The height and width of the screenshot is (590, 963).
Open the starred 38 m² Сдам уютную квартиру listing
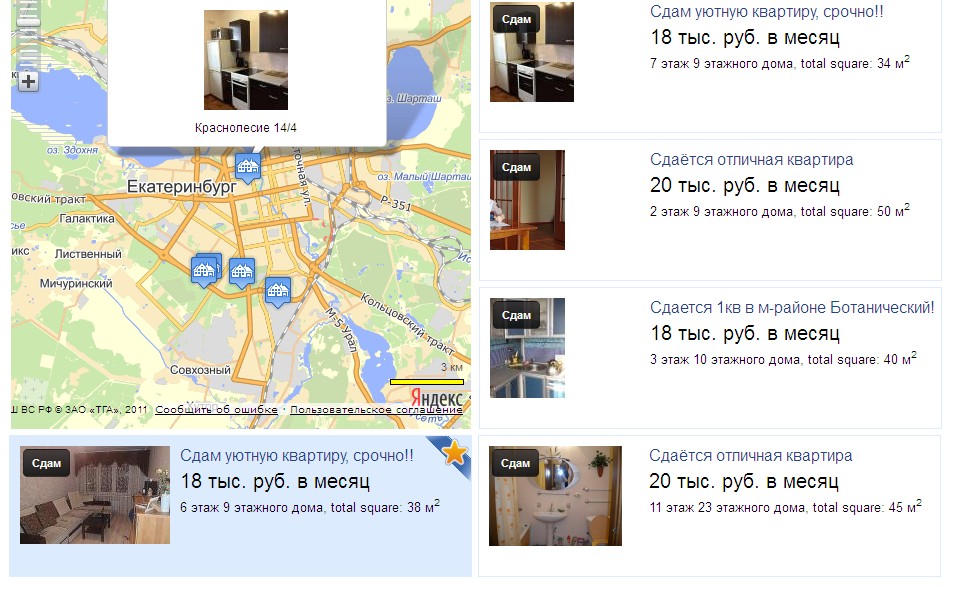pyautogui.click(x=296, y=456)
